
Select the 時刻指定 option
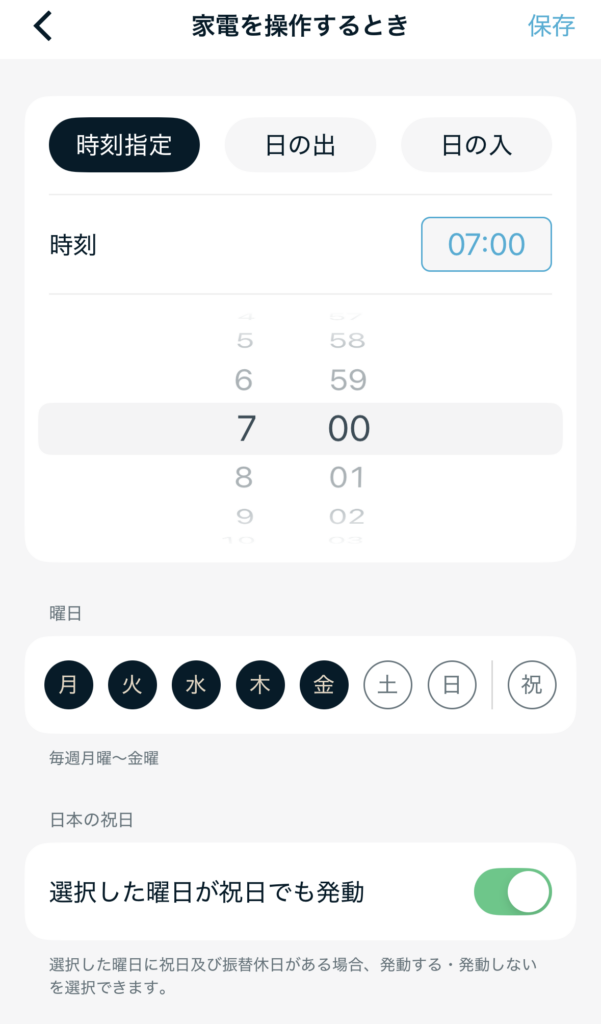tap(124, 145)
